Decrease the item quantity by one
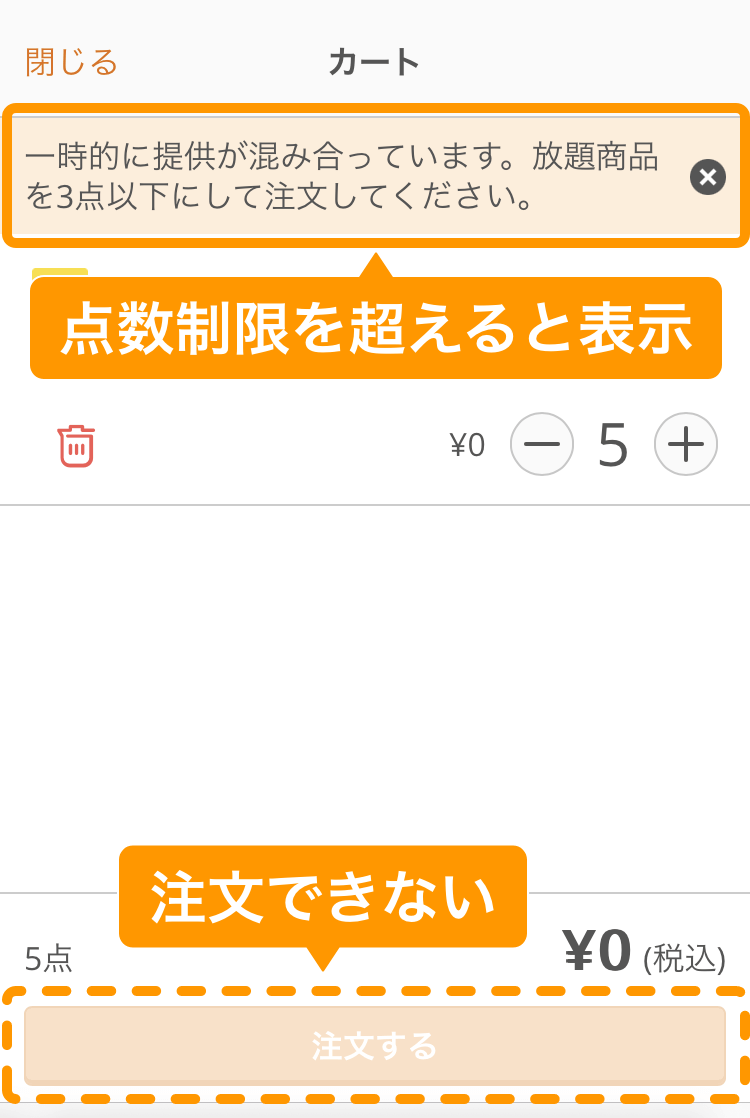750x1118 pixels. point(542,444)
